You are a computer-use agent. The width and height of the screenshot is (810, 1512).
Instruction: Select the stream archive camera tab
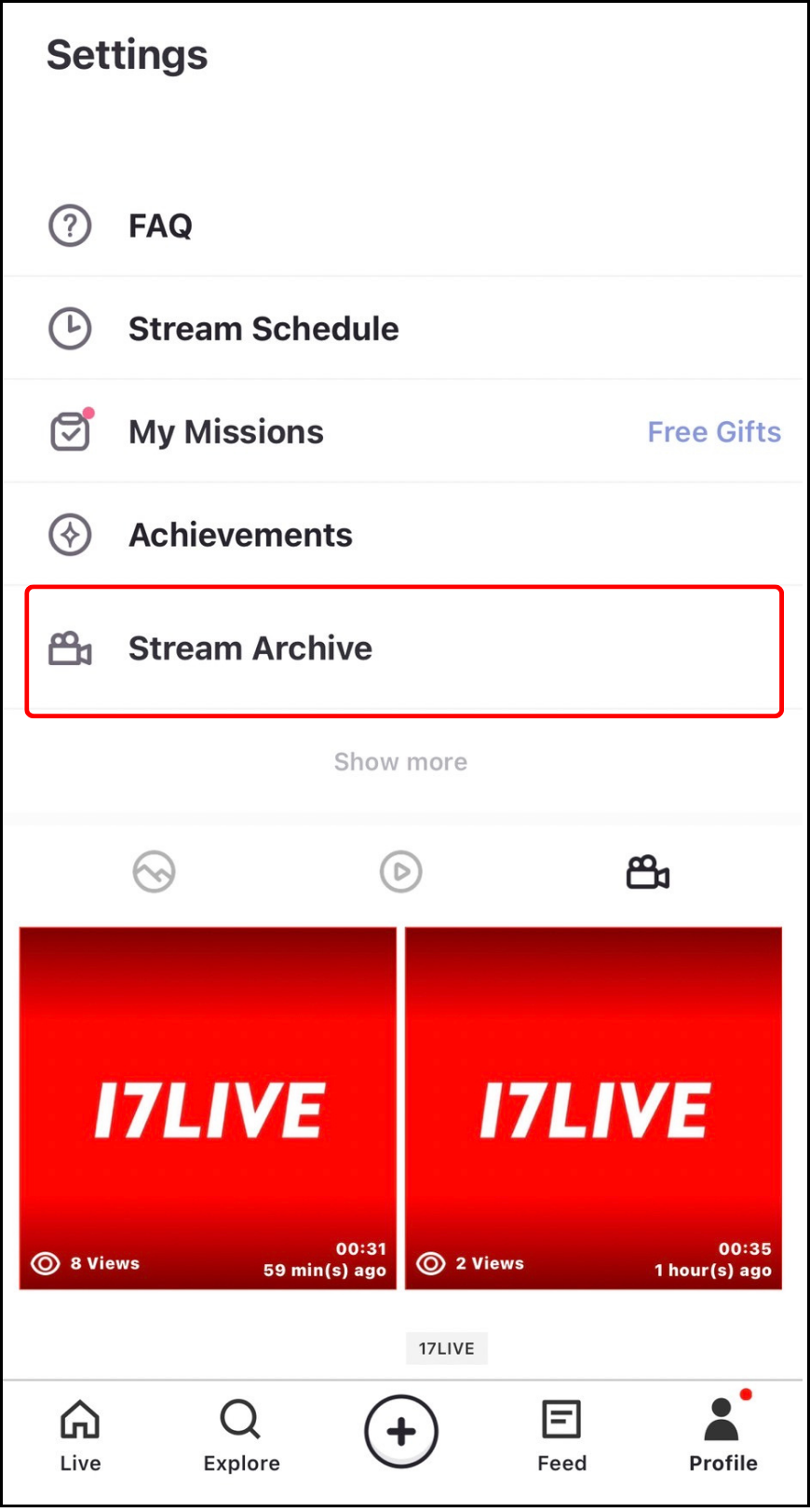tap(648, 872)
